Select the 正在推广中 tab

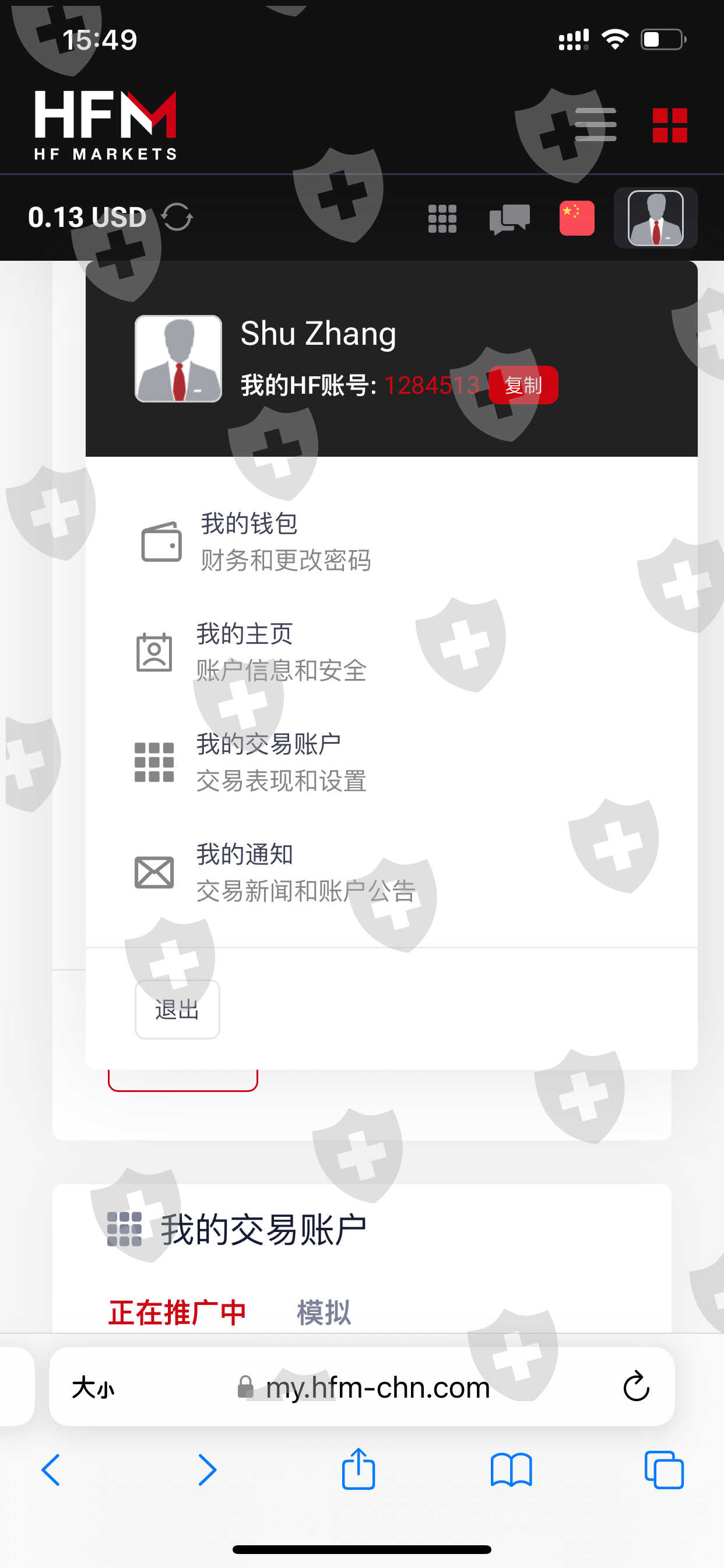(177, 1312)
